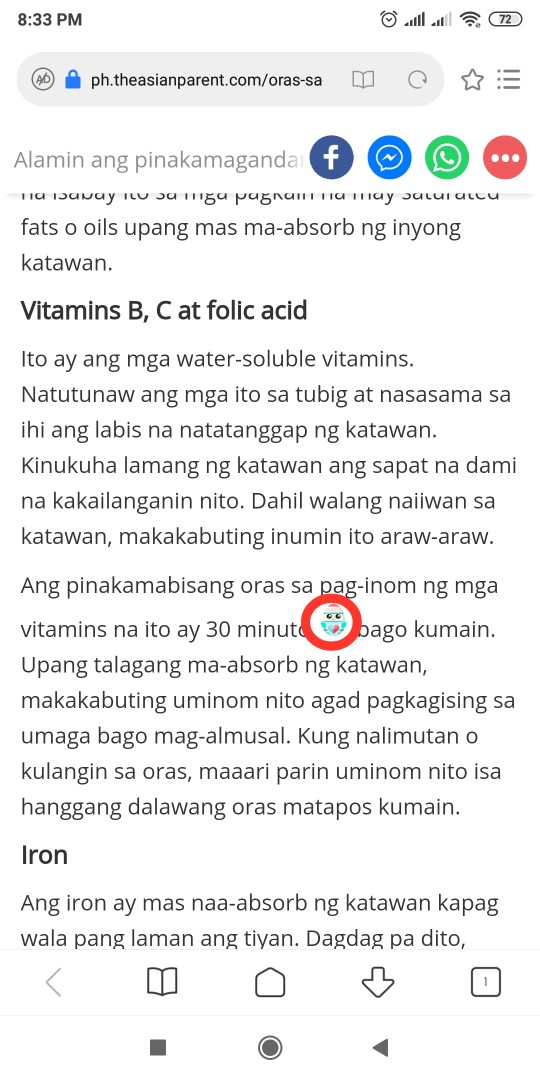Open bookmarks from the bottom toolbar
This screenshot has height=1080, width=540.
pyautogui.click(x=163, y=982)
